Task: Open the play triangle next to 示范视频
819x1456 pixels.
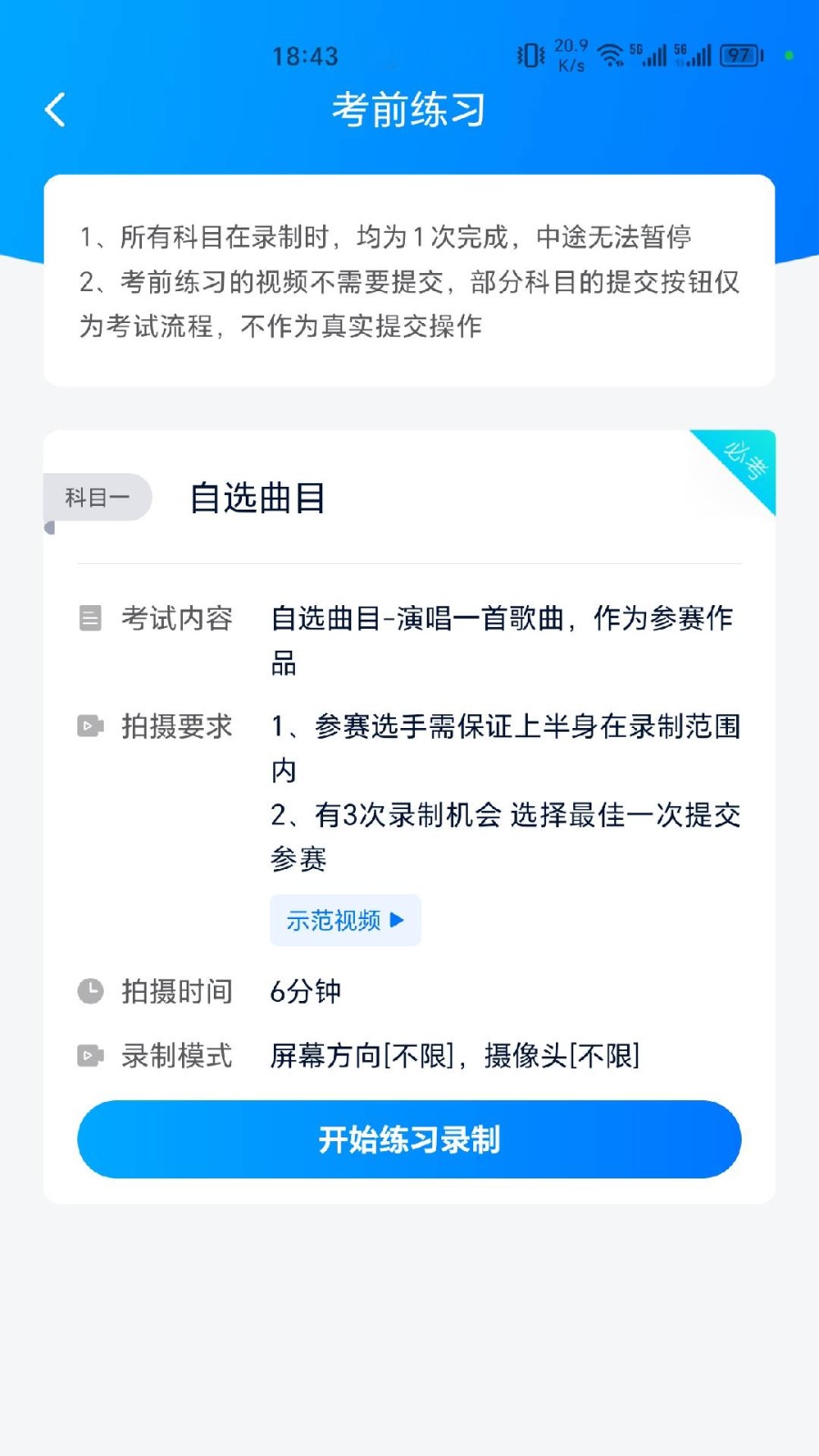Action: tap(395, 920)
